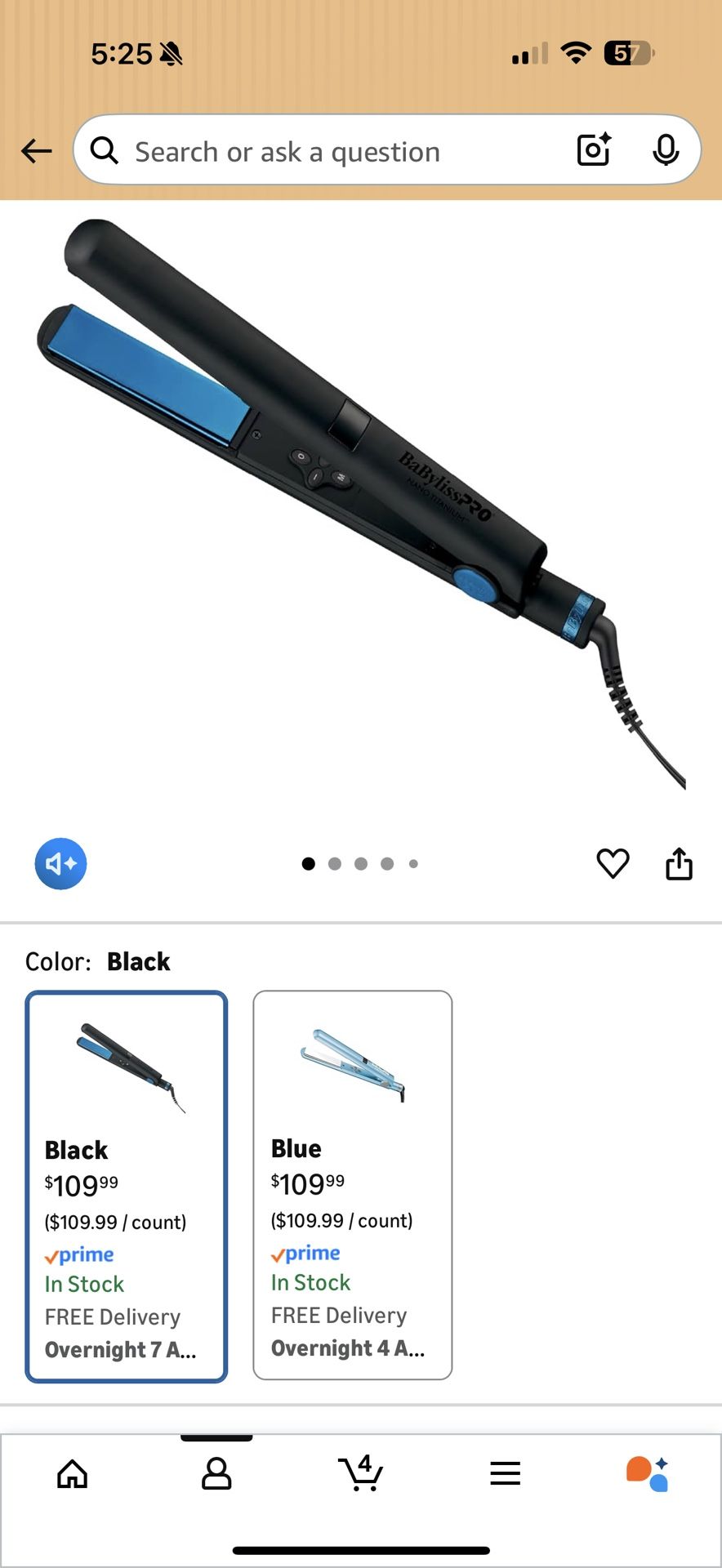Tap the search or ask a question field

(327, 151)
